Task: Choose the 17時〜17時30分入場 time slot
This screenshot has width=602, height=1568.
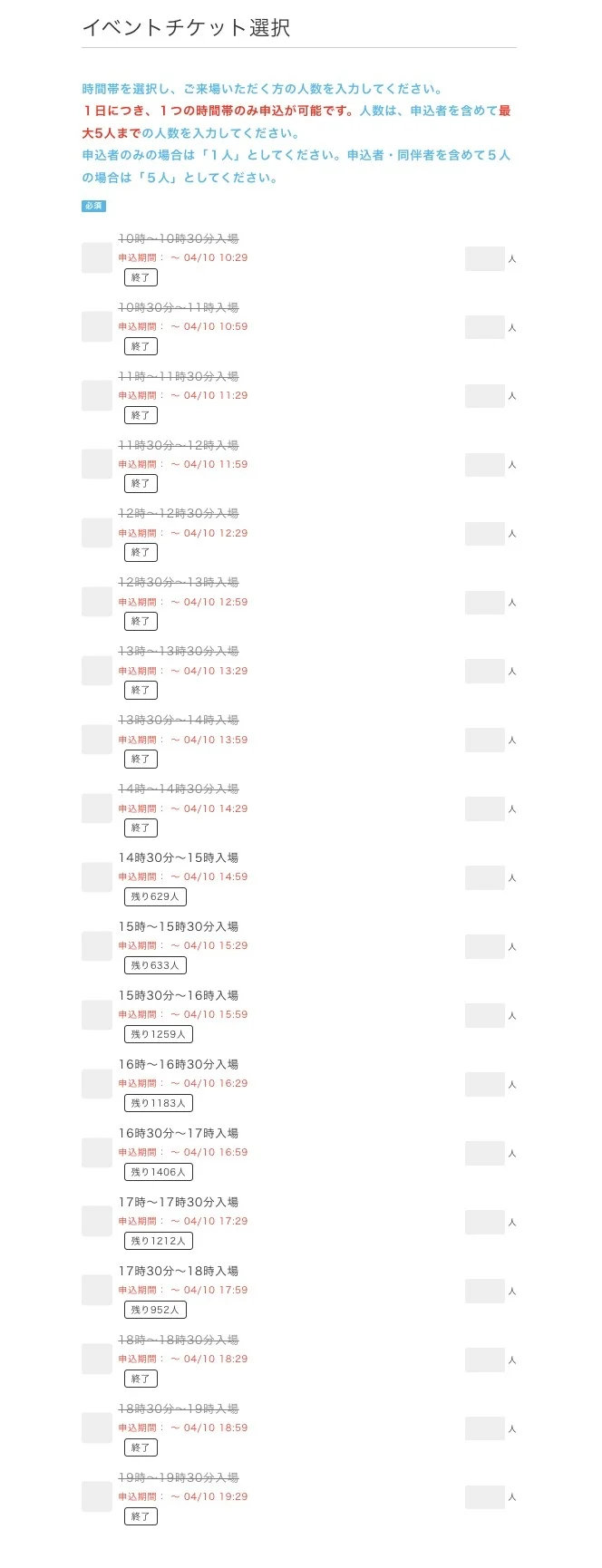Action: pos(97,1222)
